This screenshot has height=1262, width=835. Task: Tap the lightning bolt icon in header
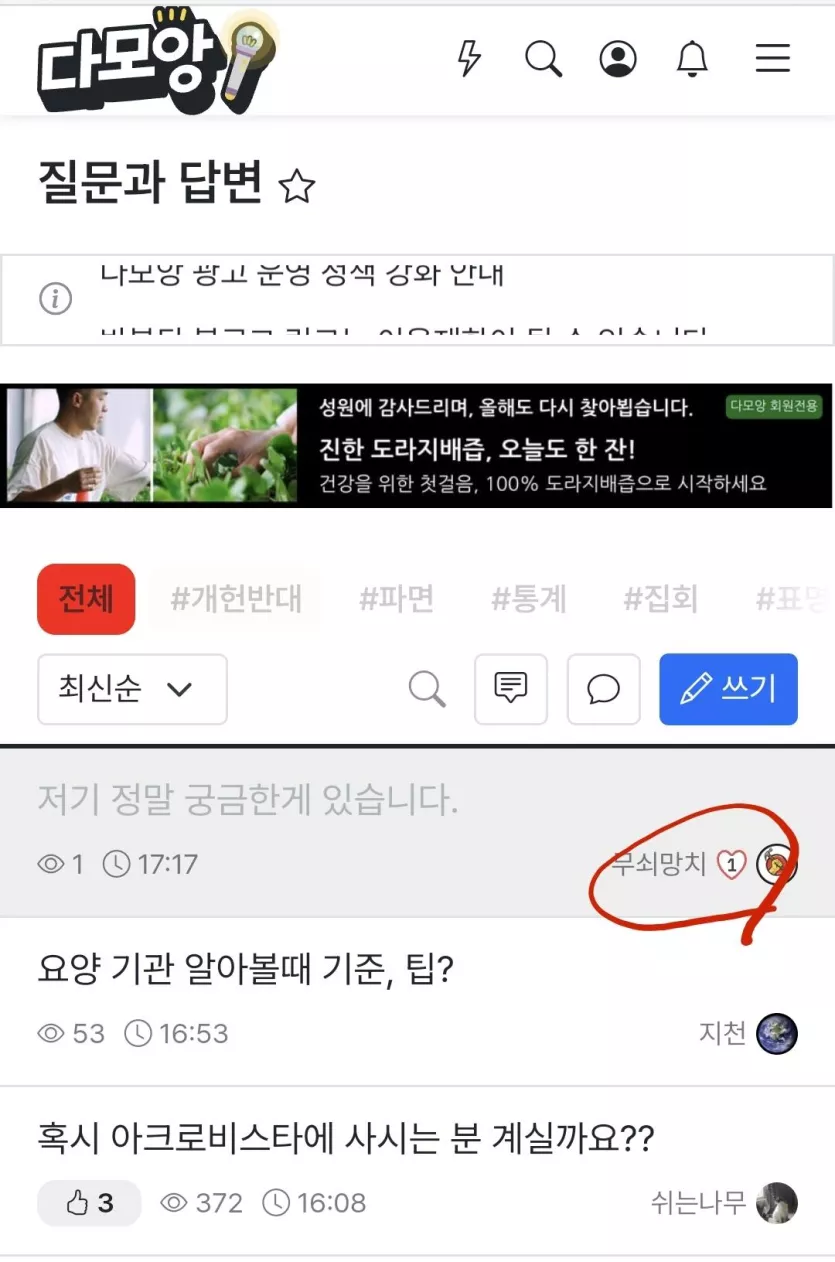pyautogui.click(x=469, y=59)
